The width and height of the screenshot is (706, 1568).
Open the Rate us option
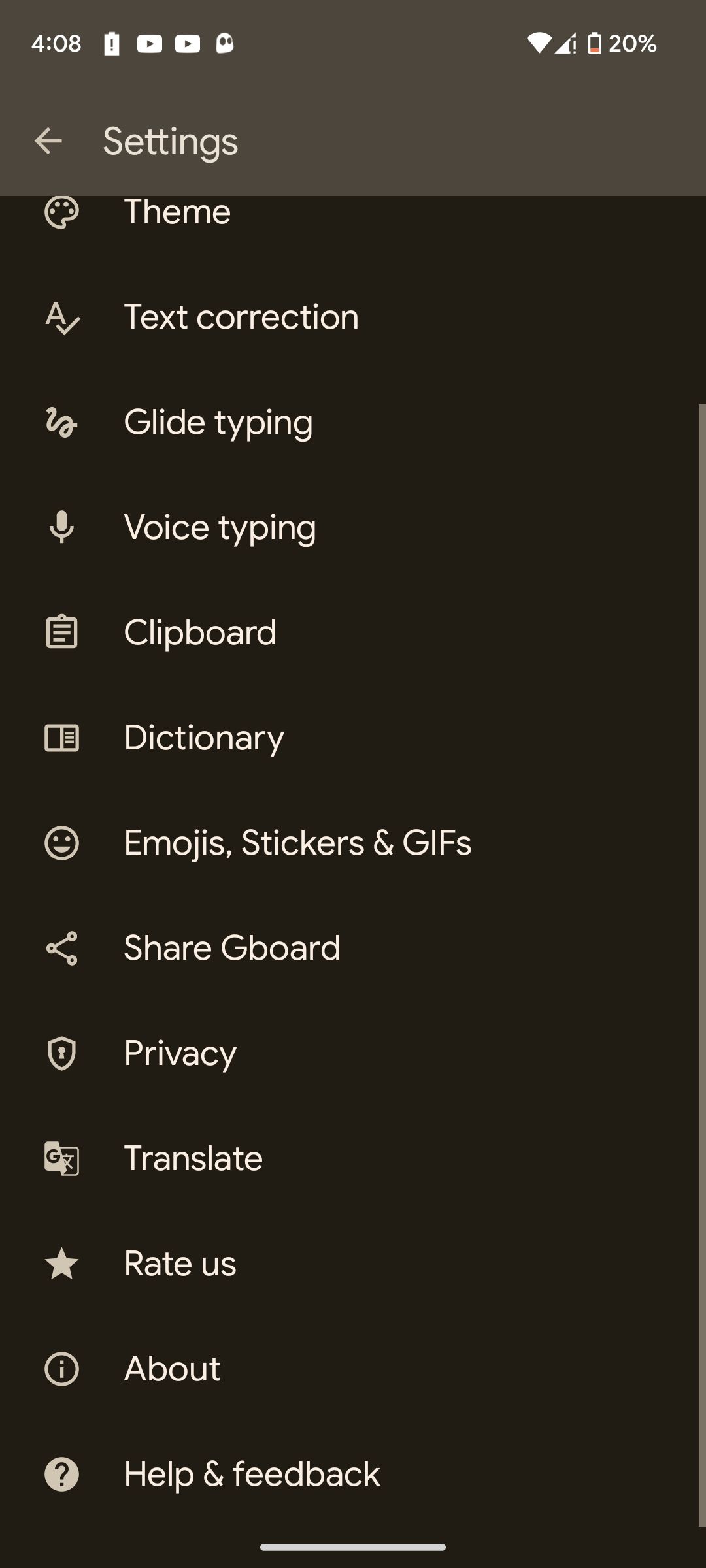(x=180, y=1263)
